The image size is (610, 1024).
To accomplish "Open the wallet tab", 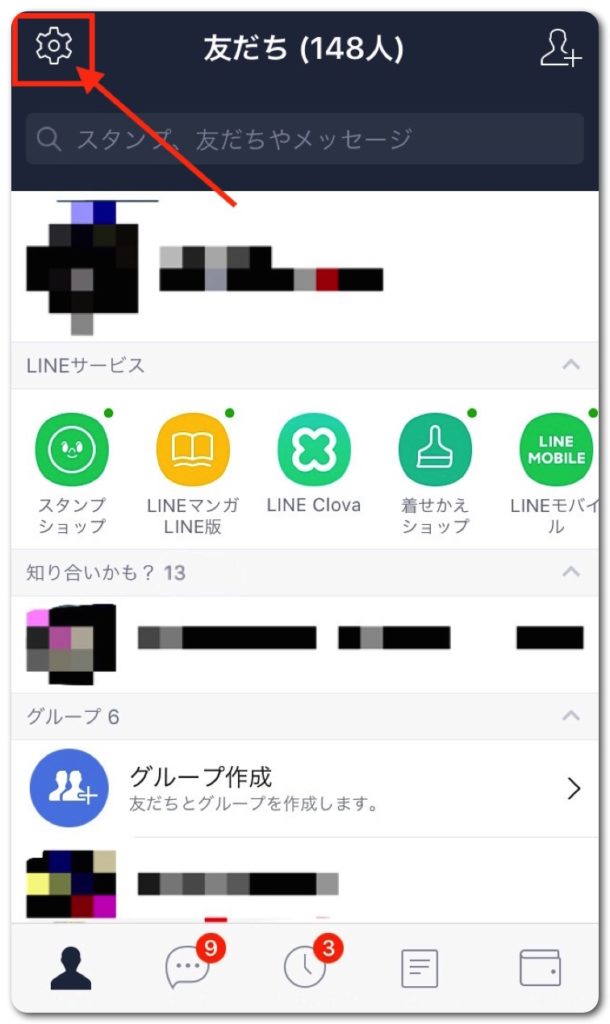I will click(x=540, y=967).
